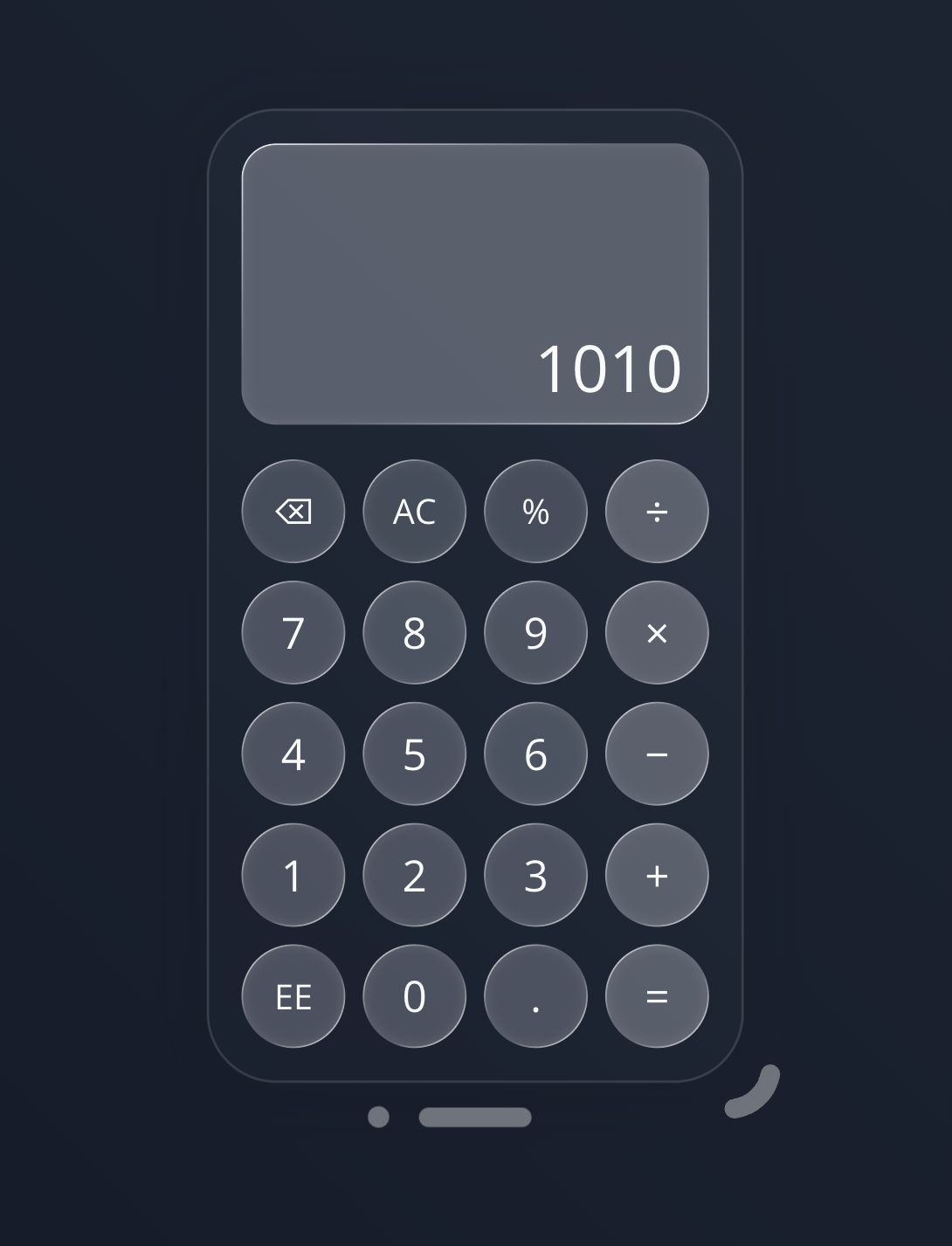Calculate the result with equals
This screenshot has width=952, height=1246.
[657, 996]
